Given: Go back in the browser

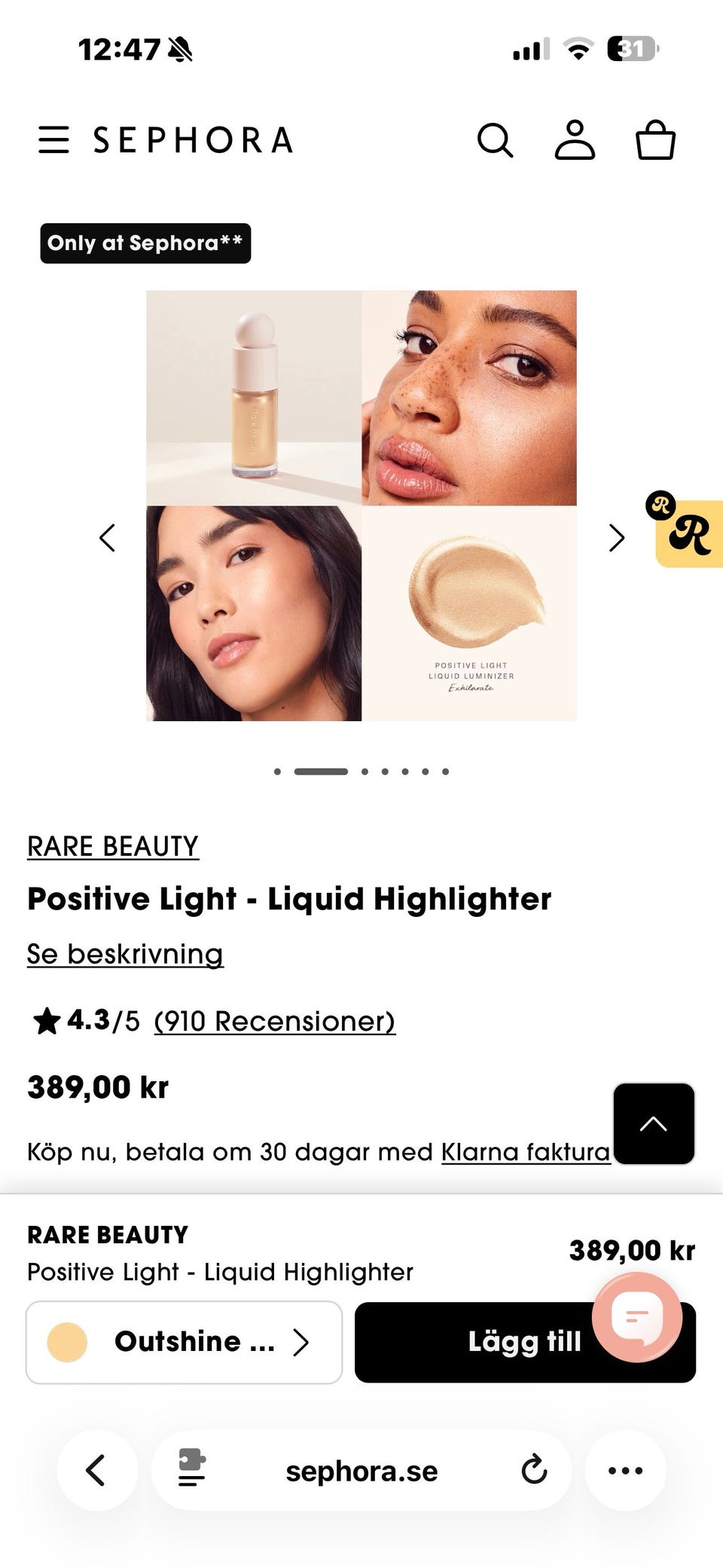Looking at the screenshot, I should tap(96, 1470).
